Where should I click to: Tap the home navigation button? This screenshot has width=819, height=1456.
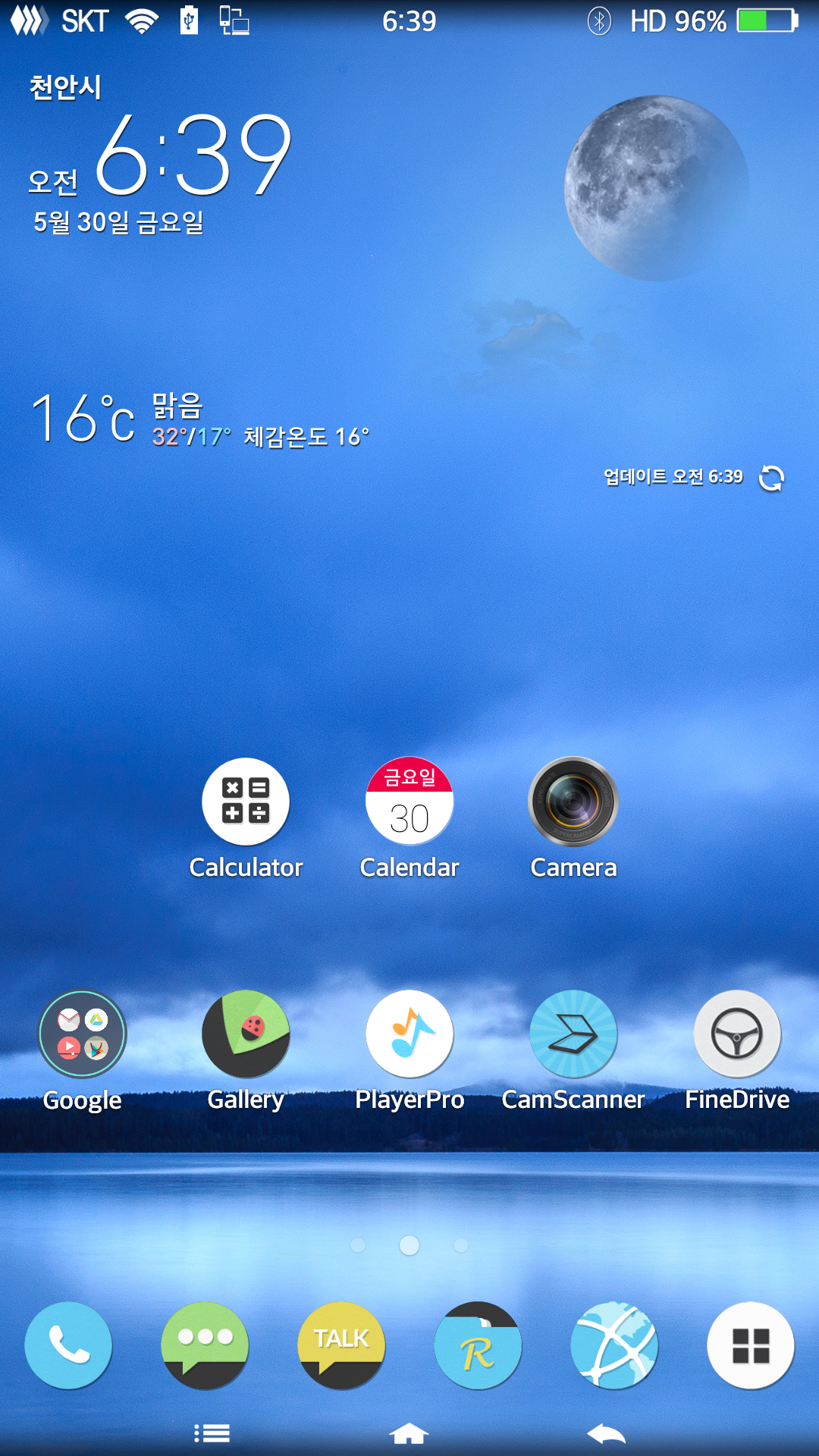coord(409,1433)
